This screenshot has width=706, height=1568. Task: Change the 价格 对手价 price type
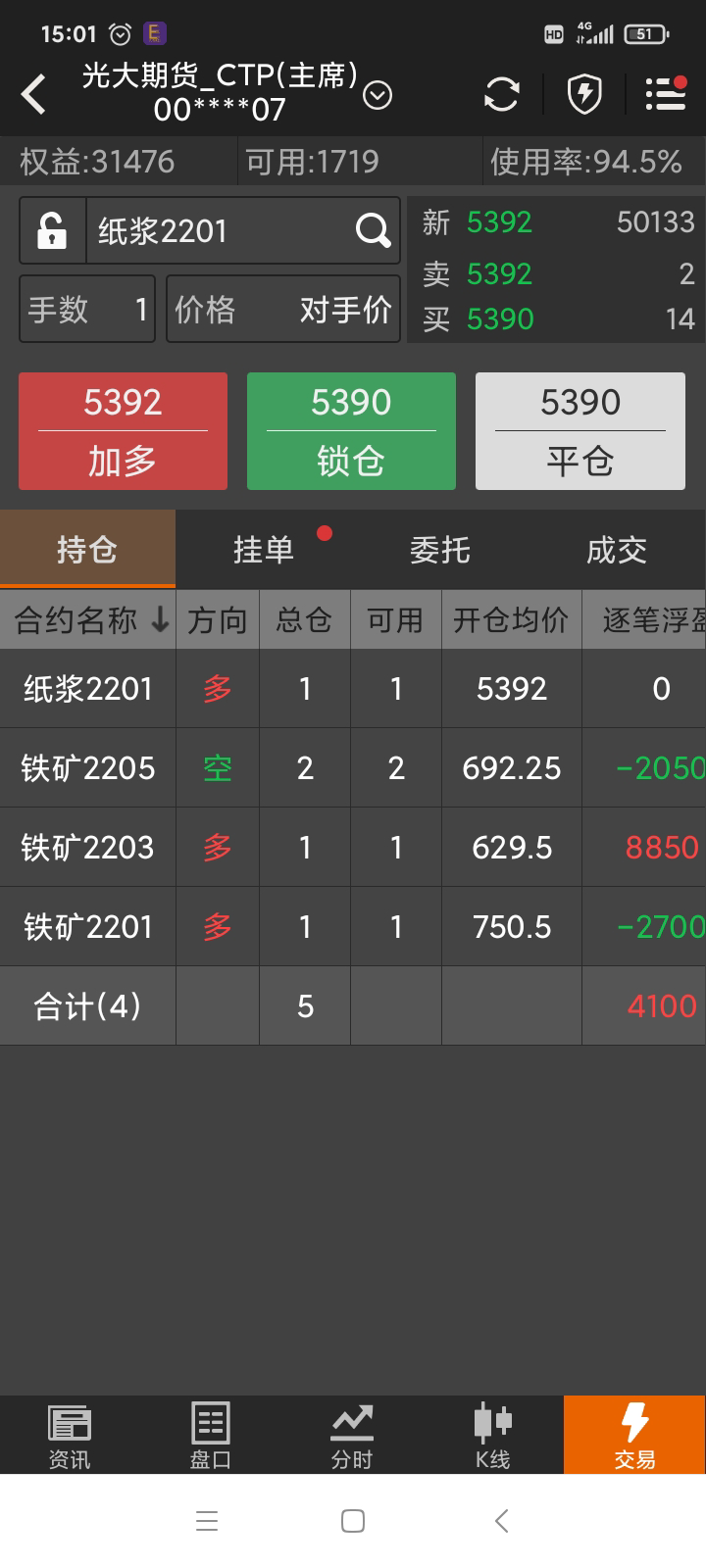pos(283,310)
